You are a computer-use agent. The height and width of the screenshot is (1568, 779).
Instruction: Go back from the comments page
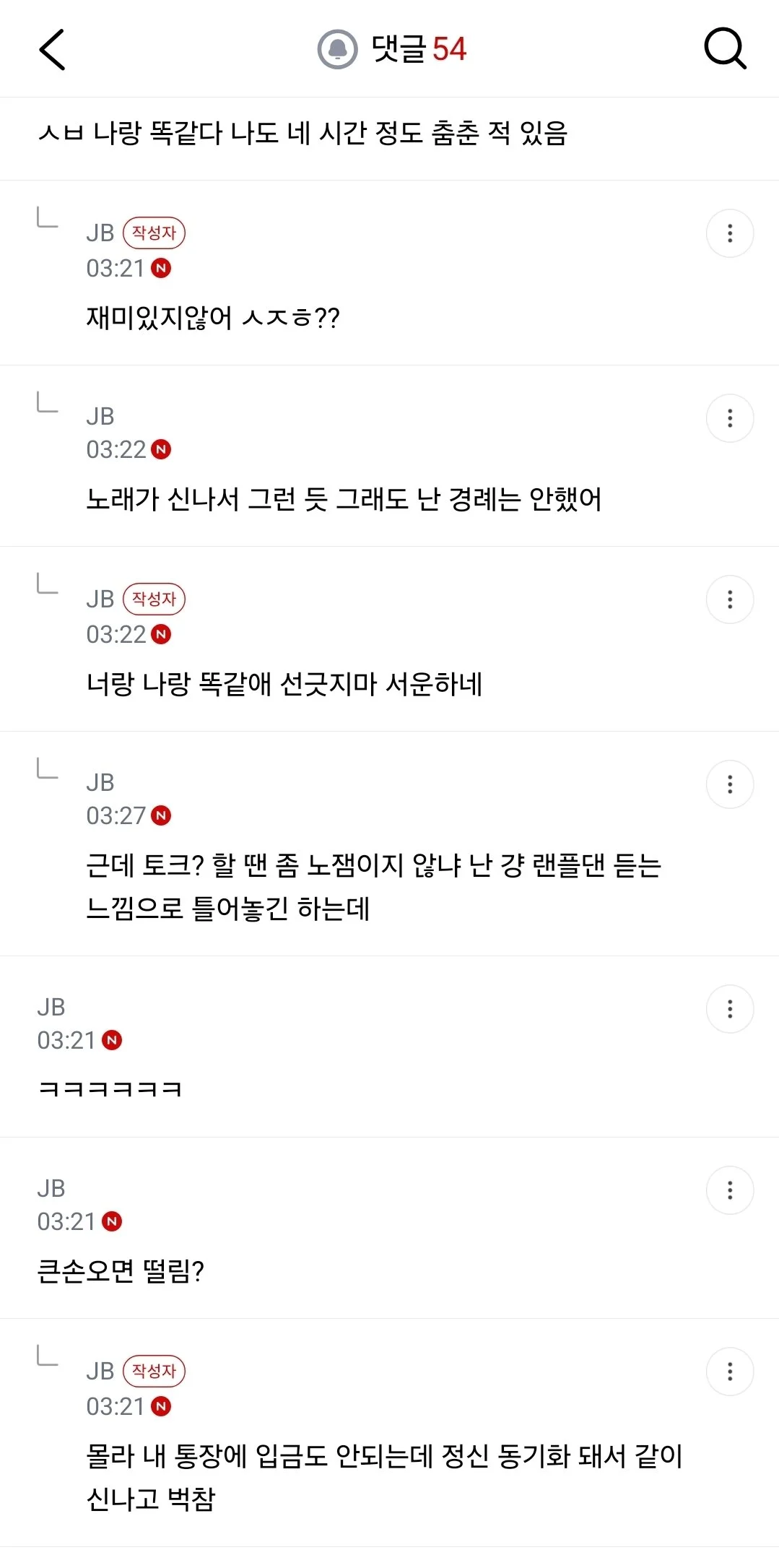(x=52, y=49)
